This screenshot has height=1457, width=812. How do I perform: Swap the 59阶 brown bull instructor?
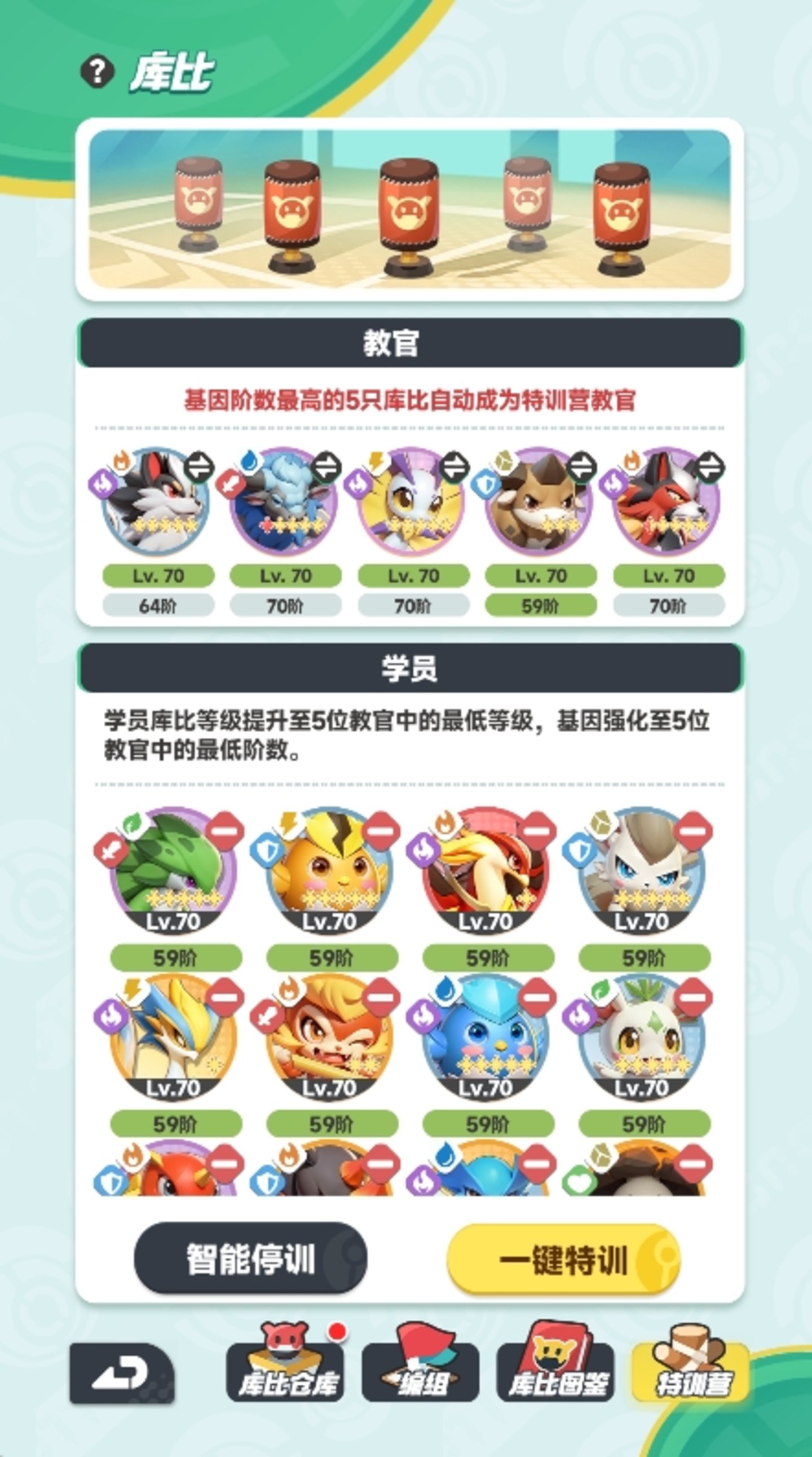(582, 468)
